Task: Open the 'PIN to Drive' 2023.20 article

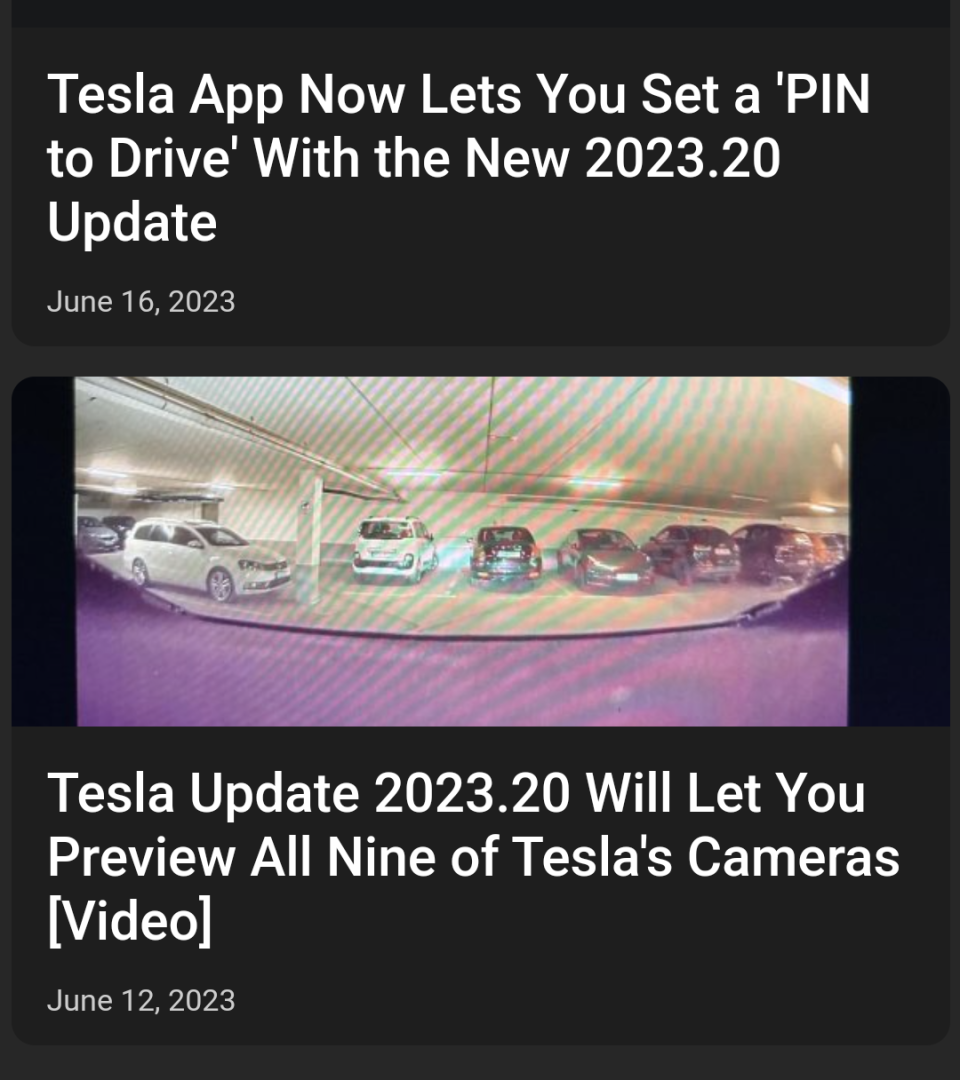Action: (x=458, y=158)
